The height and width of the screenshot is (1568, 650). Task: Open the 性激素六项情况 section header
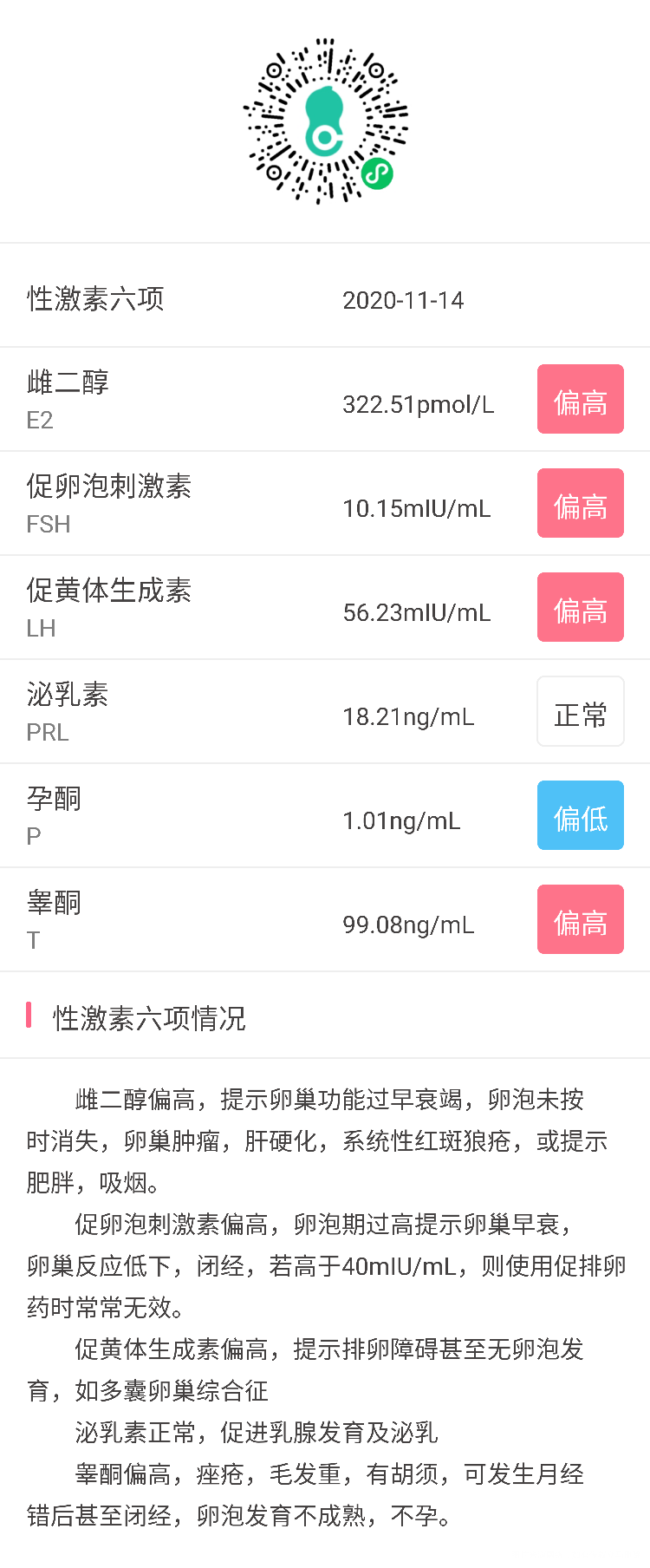tap(147, 1020)
